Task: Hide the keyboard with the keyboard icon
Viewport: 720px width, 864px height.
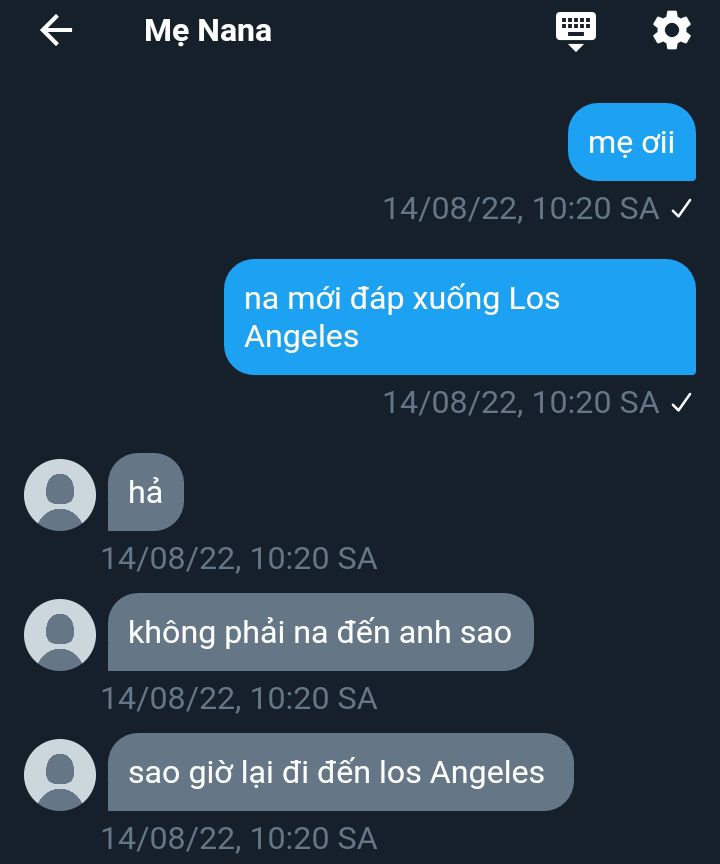Action: (576, 30)
